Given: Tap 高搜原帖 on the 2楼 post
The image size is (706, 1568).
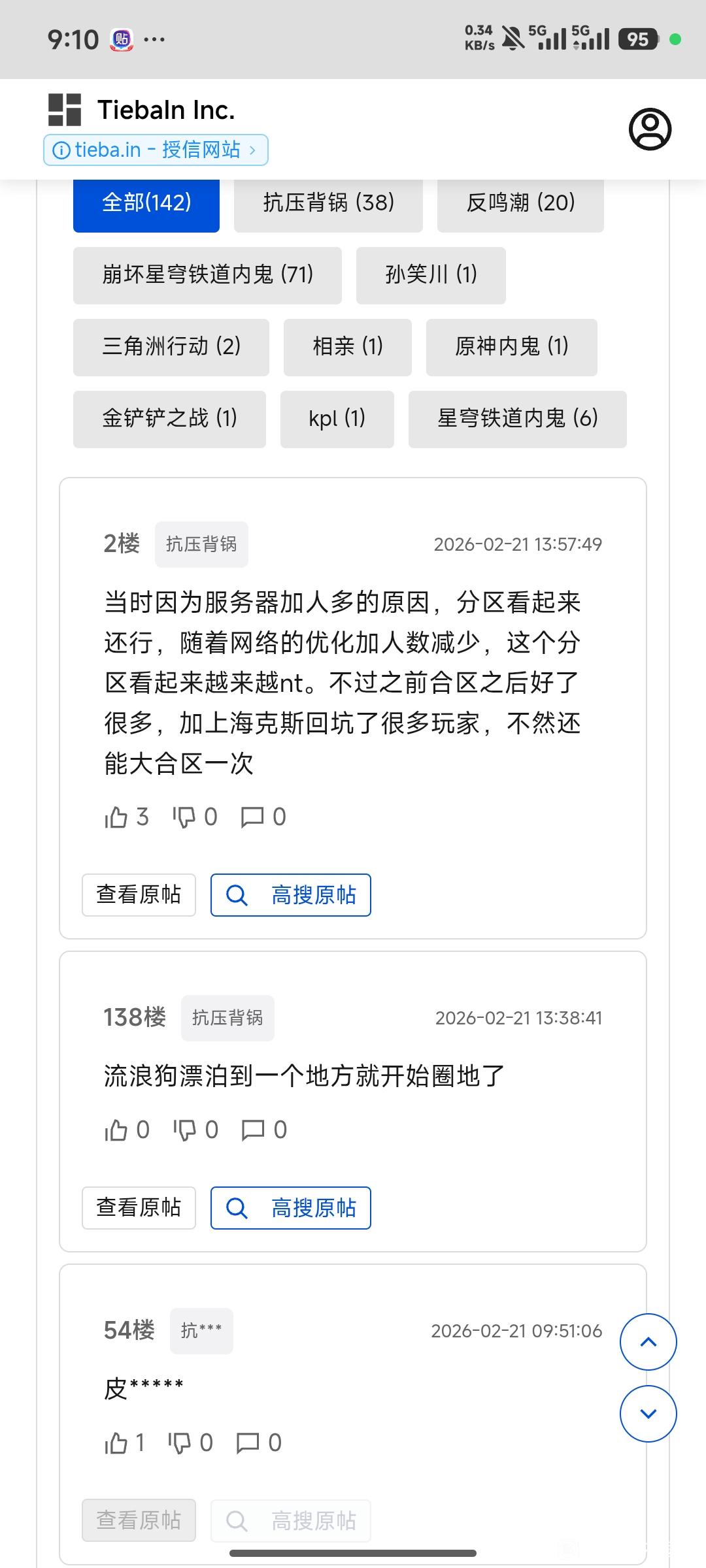Looking at the screenshot, I should click(291, 895).
